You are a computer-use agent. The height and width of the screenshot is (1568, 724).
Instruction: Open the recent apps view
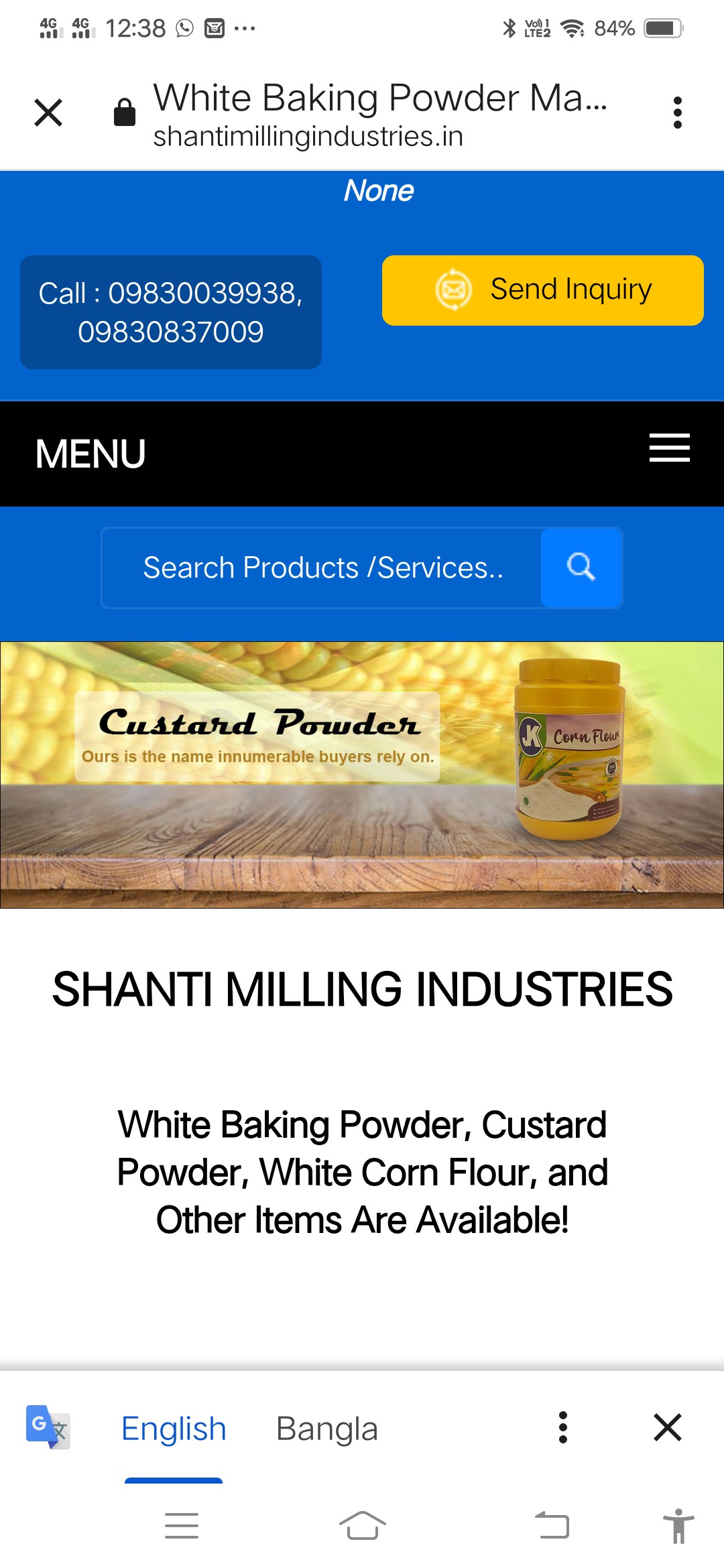(181, 1526)
